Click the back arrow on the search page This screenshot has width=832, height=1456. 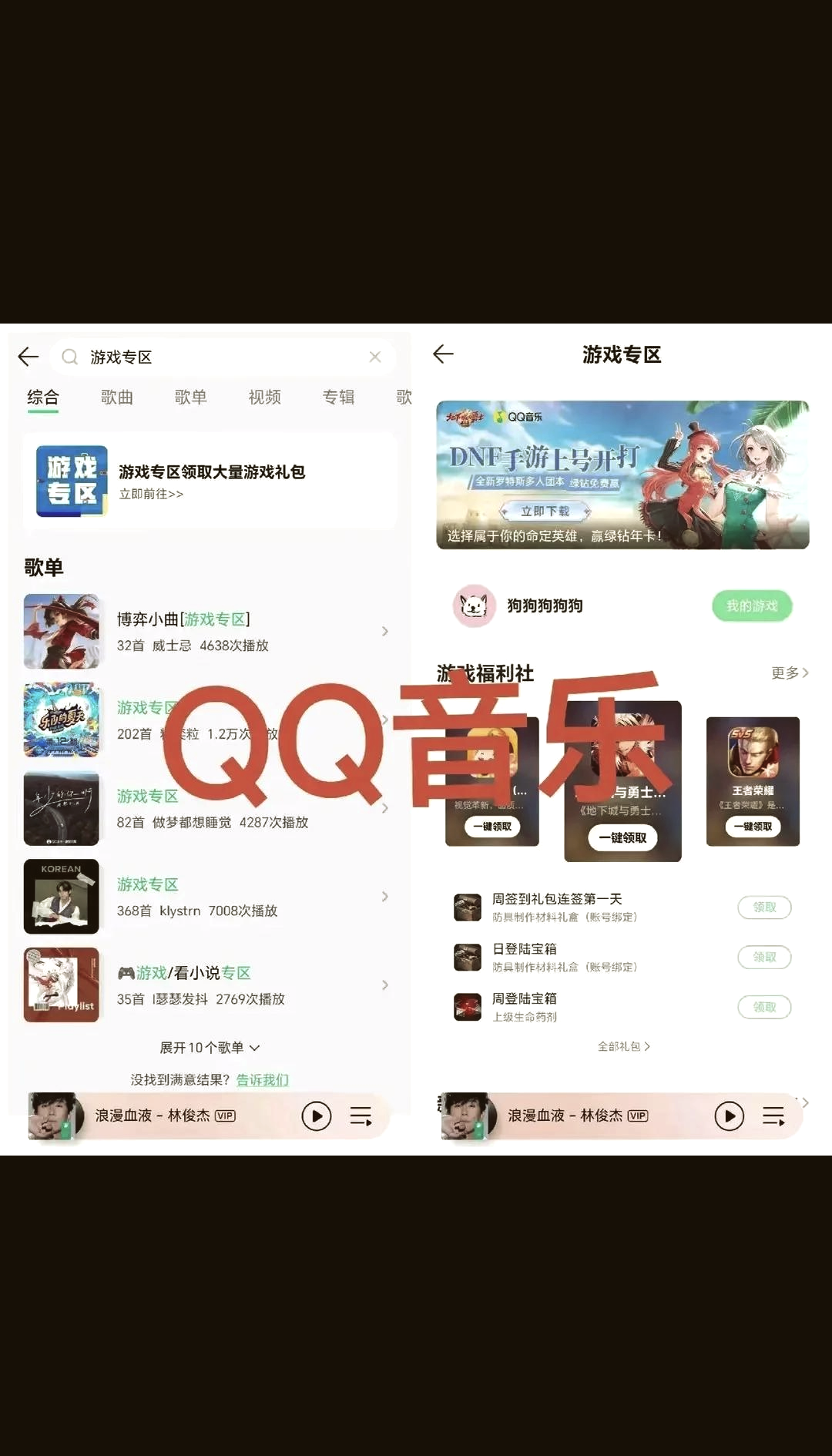28,357
